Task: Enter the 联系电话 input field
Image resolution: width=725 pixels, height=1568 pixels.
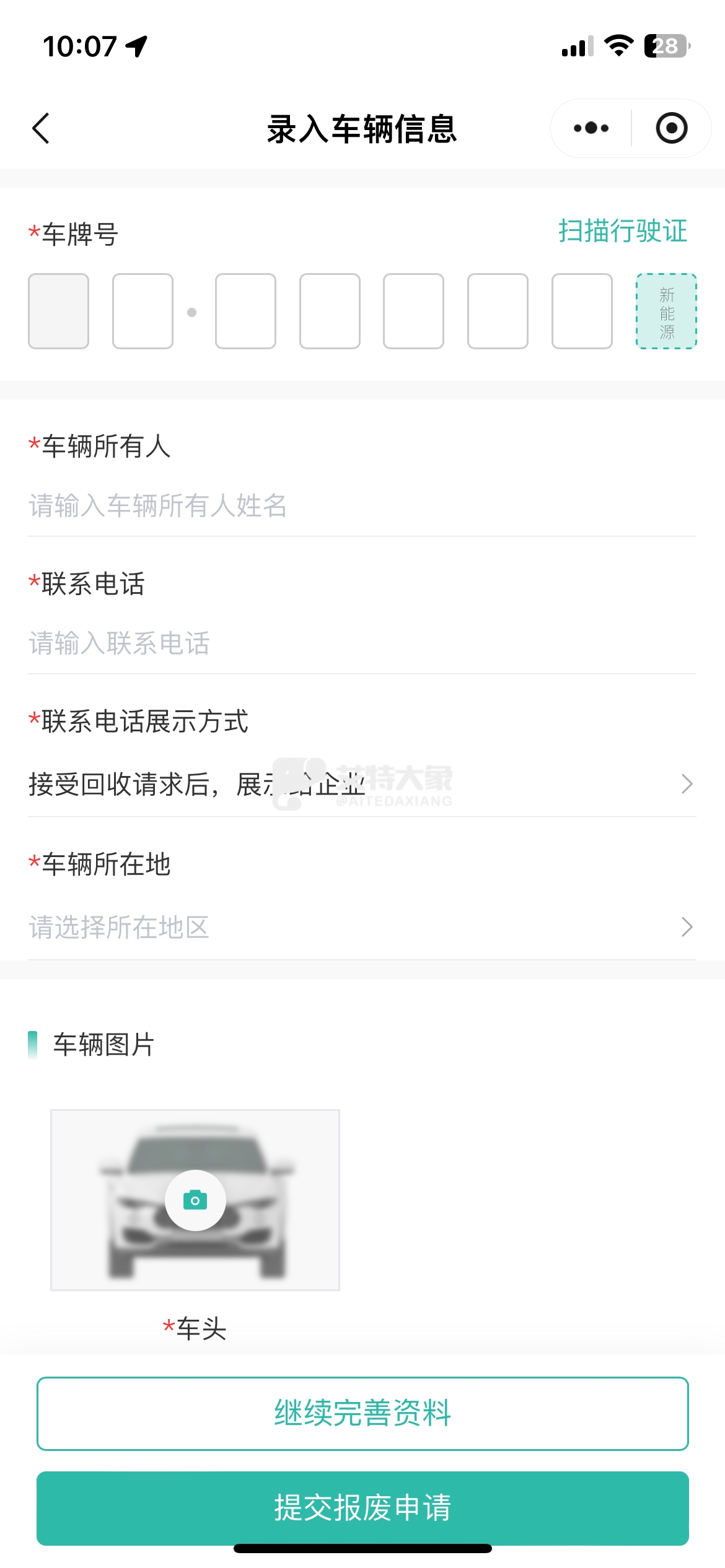Action: coord(362,643)
